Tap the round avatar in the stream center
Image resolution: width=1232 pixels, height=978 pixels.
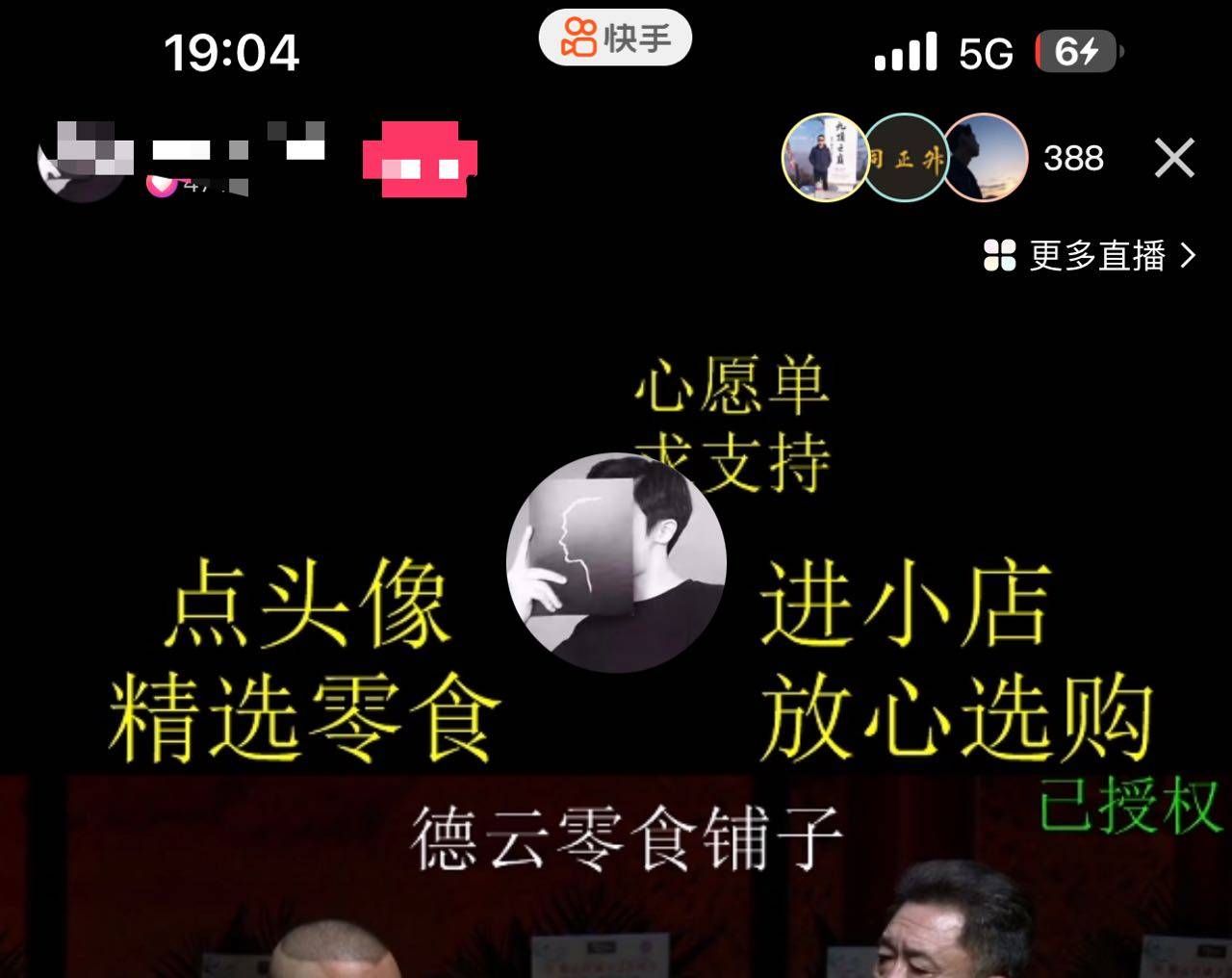click(616, 562)
